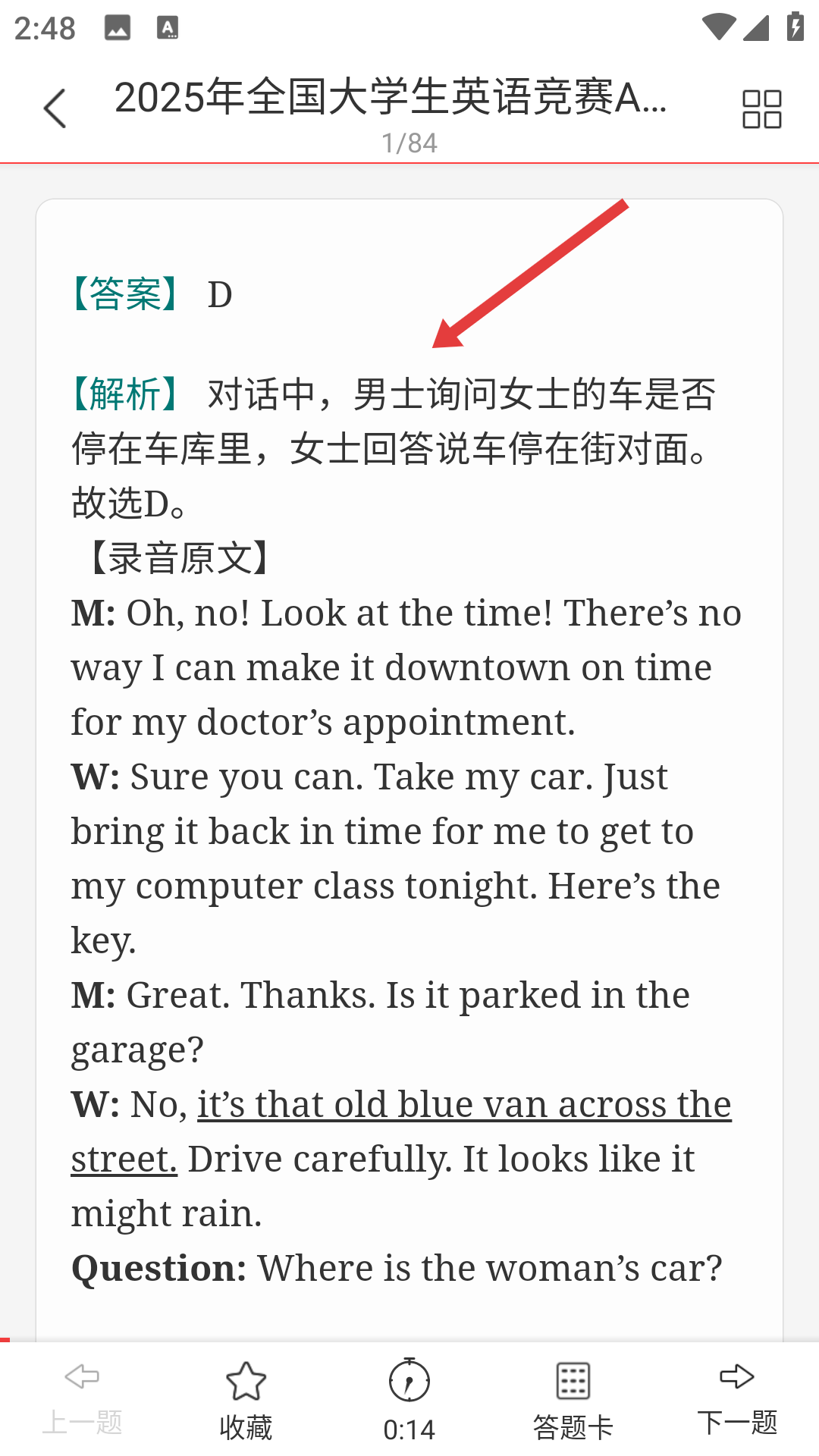Image resolution: width=819 pixels, height=1456 pixels.
Task: Add this question to 收藏 favorites
Action: 246,1400
